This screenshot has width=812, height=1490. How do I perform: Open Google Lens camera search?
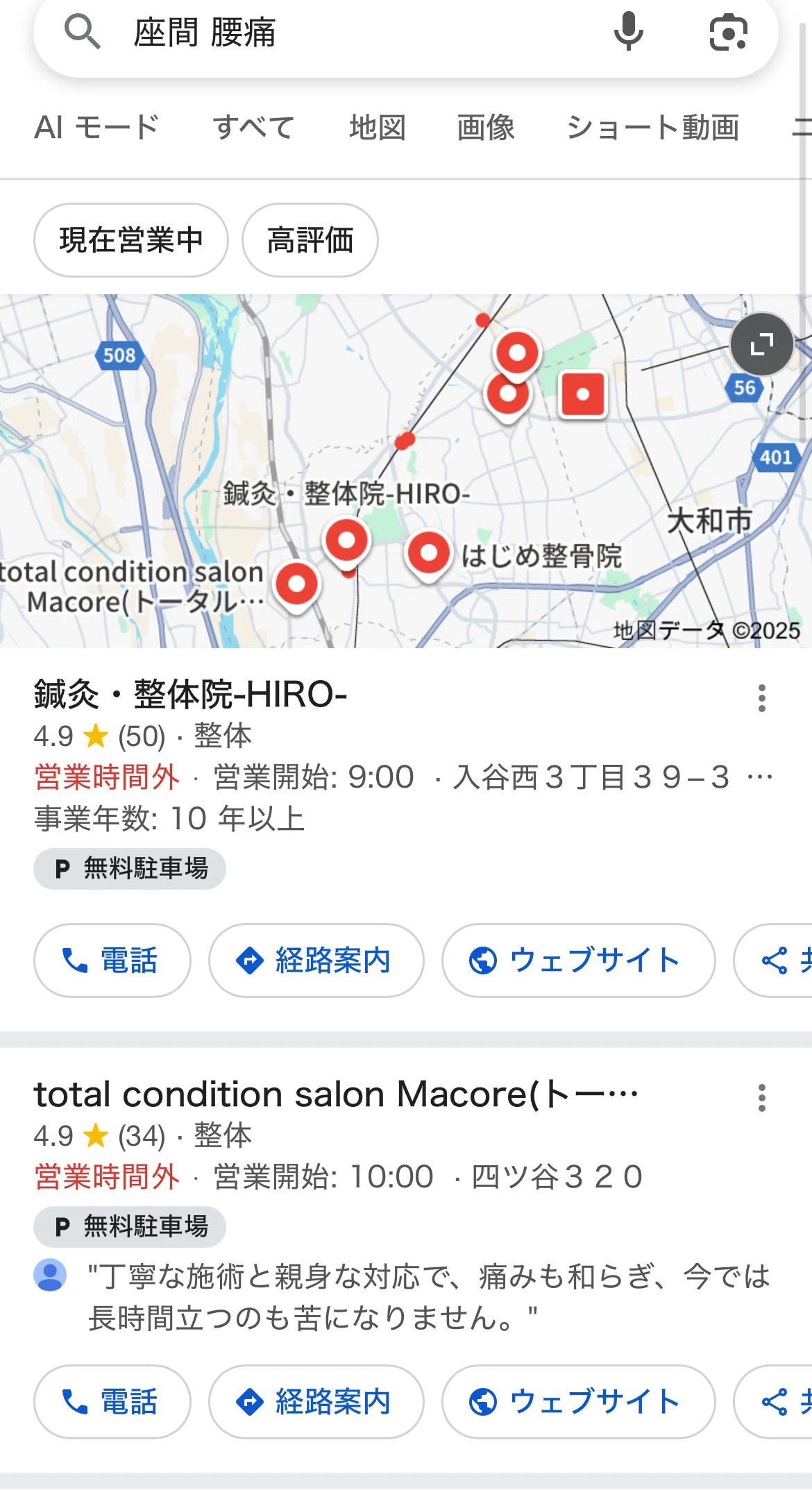728,32
